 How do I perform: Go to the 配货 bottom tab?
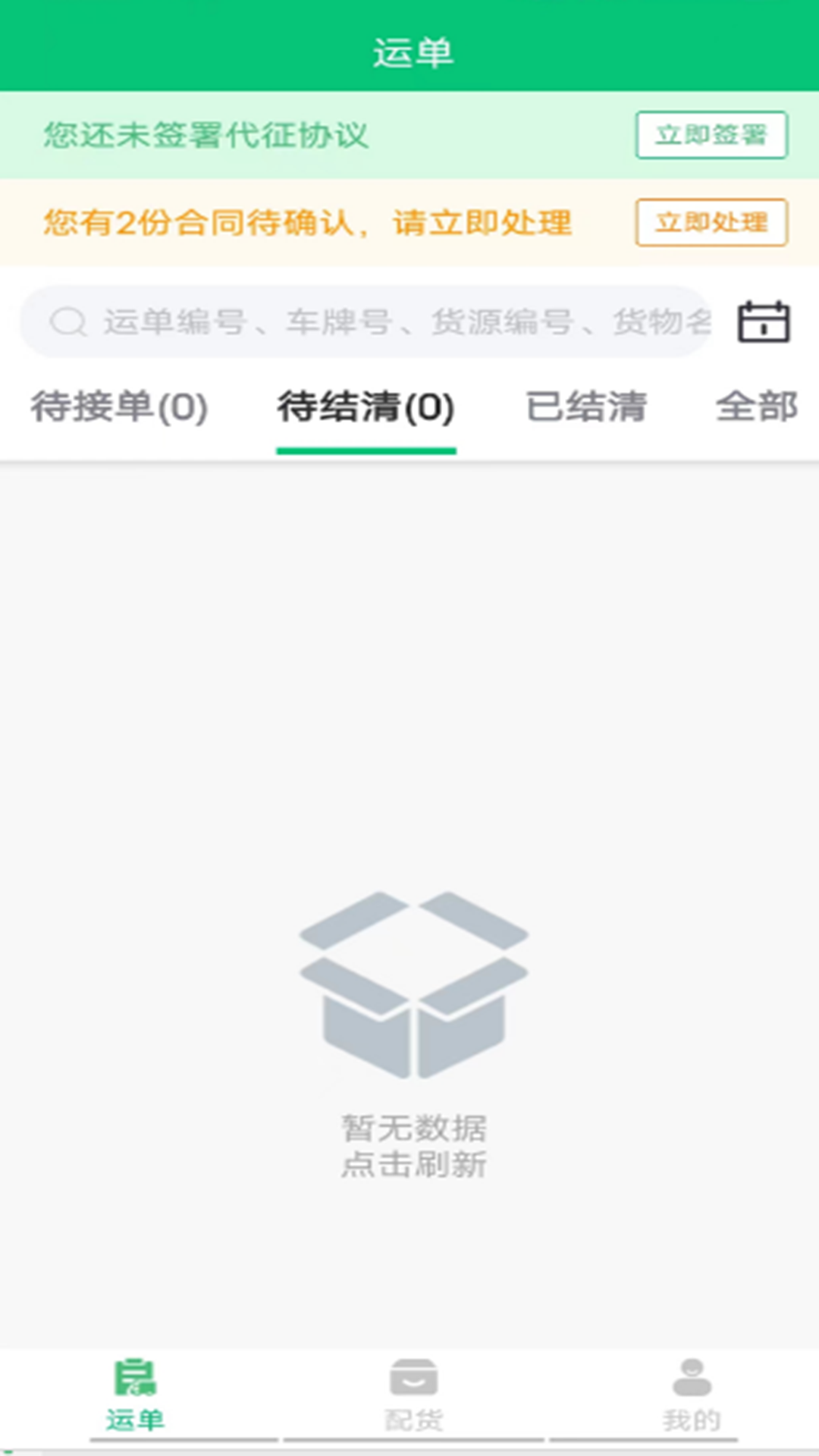[x=413, y=1397]
